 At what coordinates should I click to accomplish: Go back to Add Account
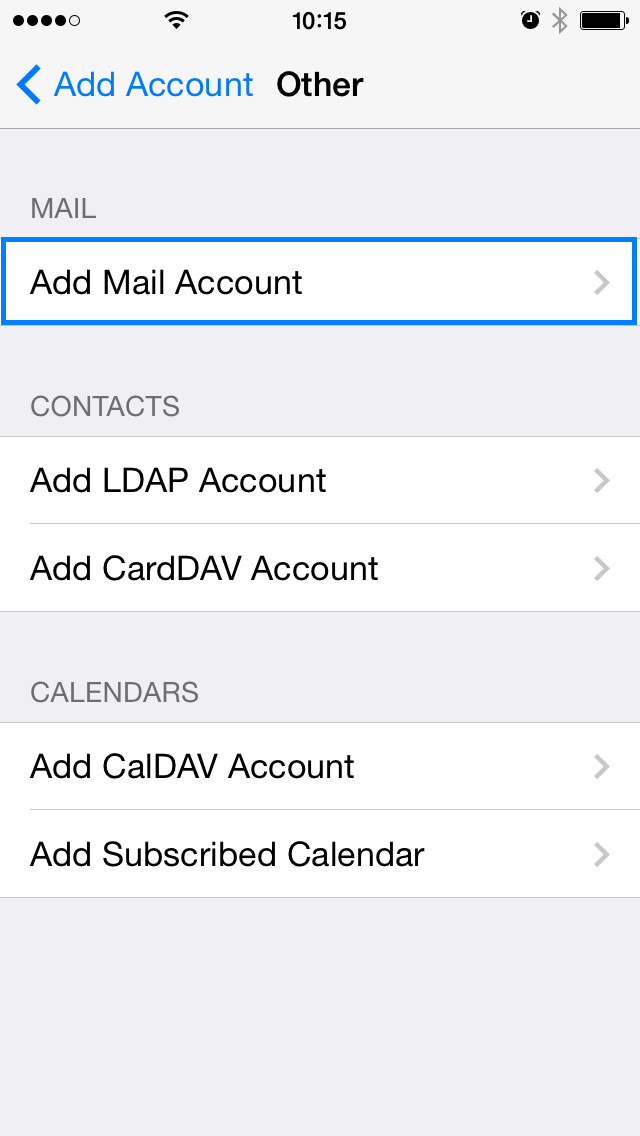135,85
